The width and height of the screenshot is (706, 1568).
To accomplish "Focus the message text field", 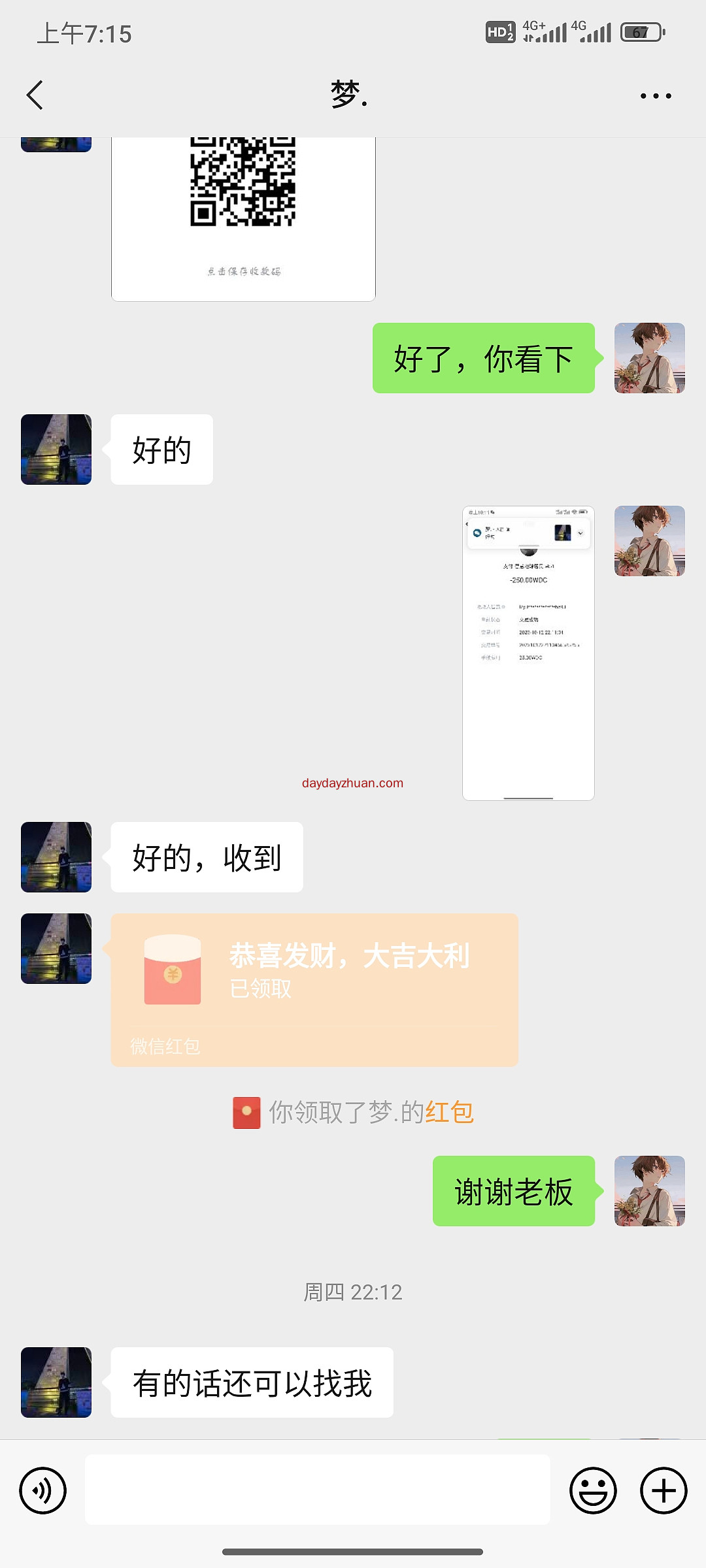I will pyautogui.click(x=318, y=1490).
